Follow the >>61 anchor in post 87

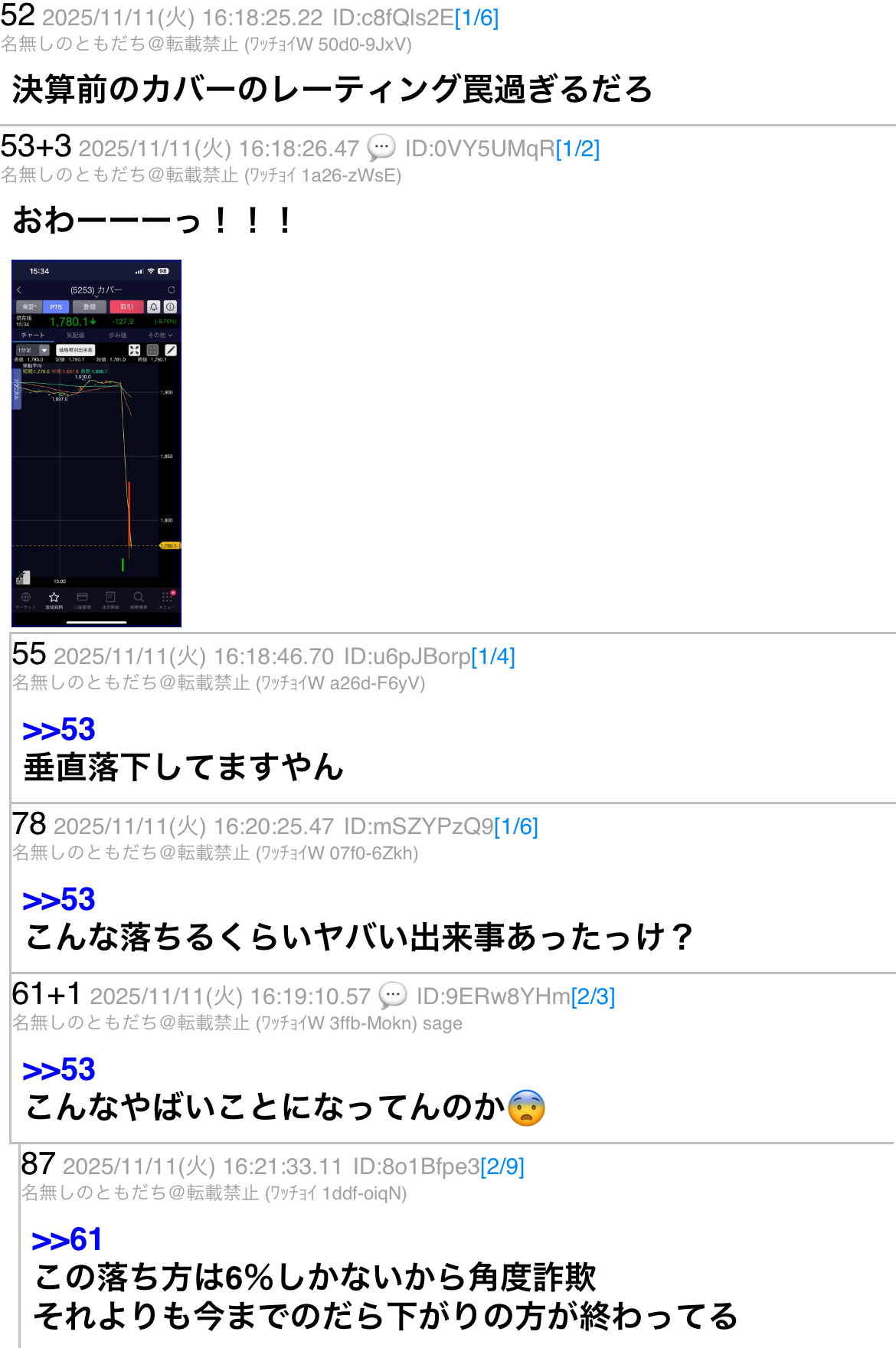(67, 1240)
